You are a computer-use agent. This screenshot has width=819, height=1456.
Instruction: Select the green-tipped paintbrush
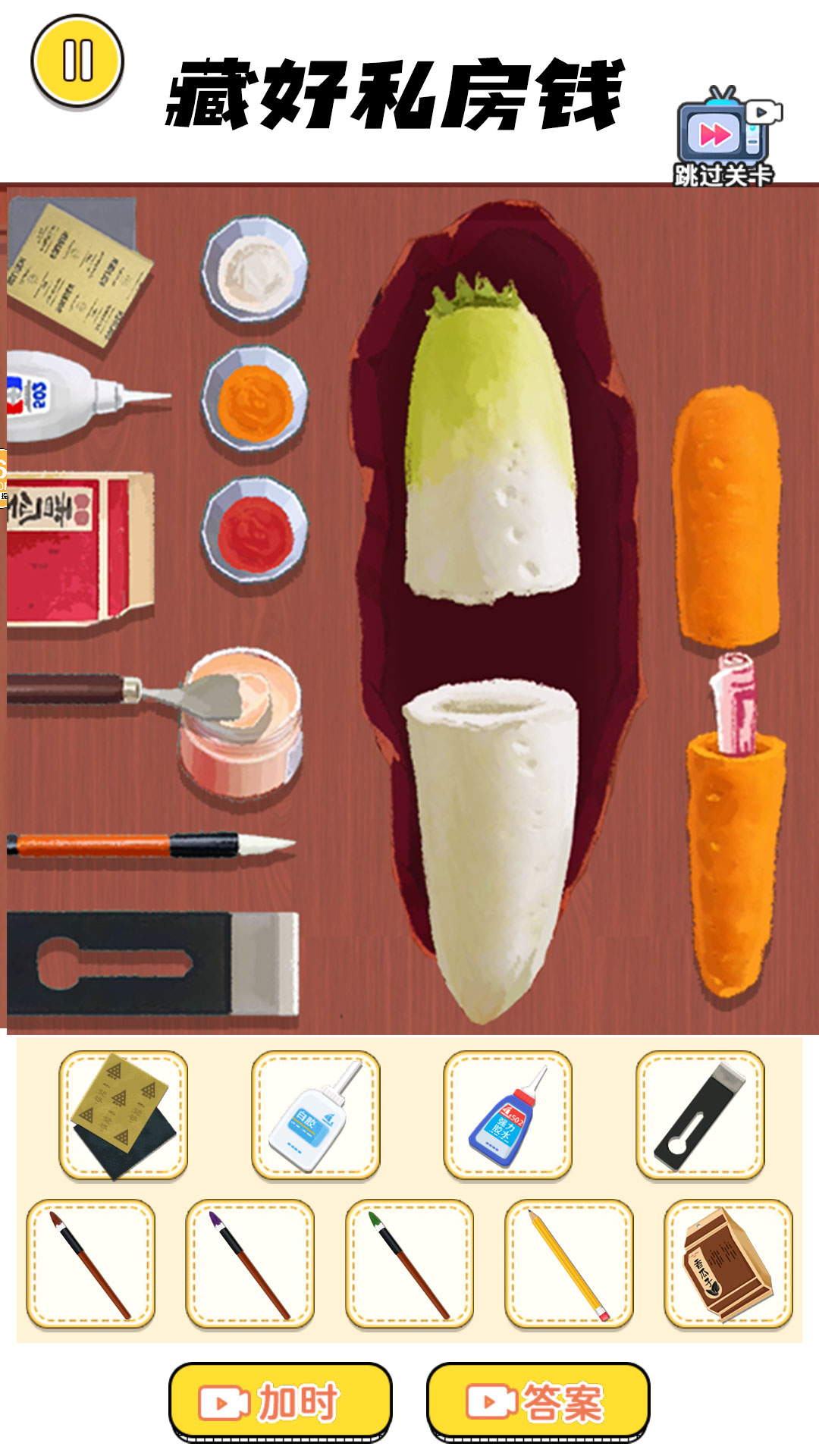click(x=409, y=1264)
